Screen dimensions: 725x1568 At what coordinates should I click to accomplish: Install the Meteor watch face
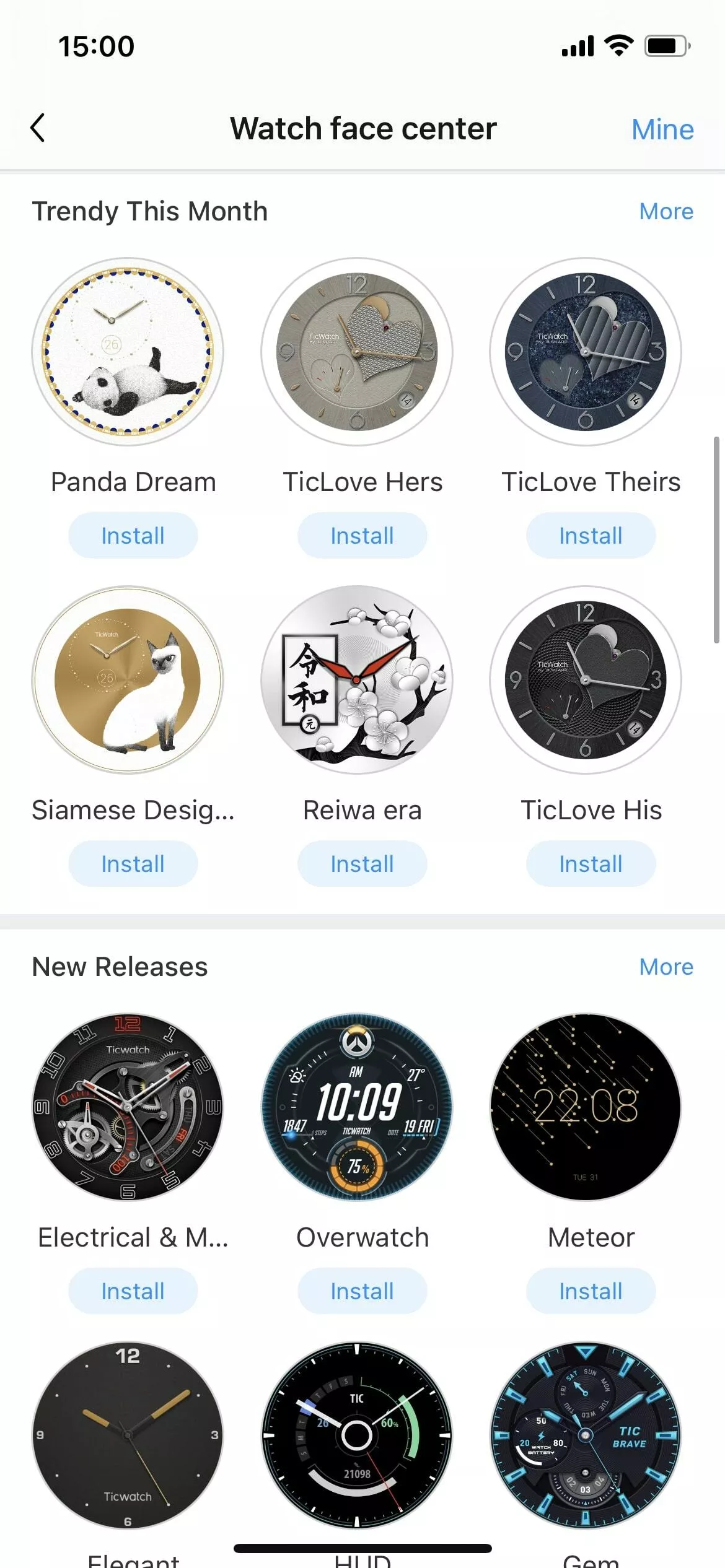click(x=591, y=1291)
